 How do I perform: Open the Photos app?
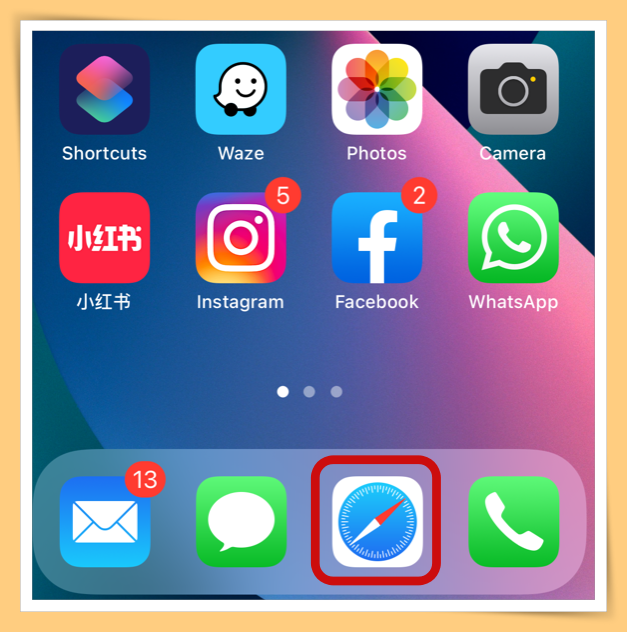click(x=377, y=90)
